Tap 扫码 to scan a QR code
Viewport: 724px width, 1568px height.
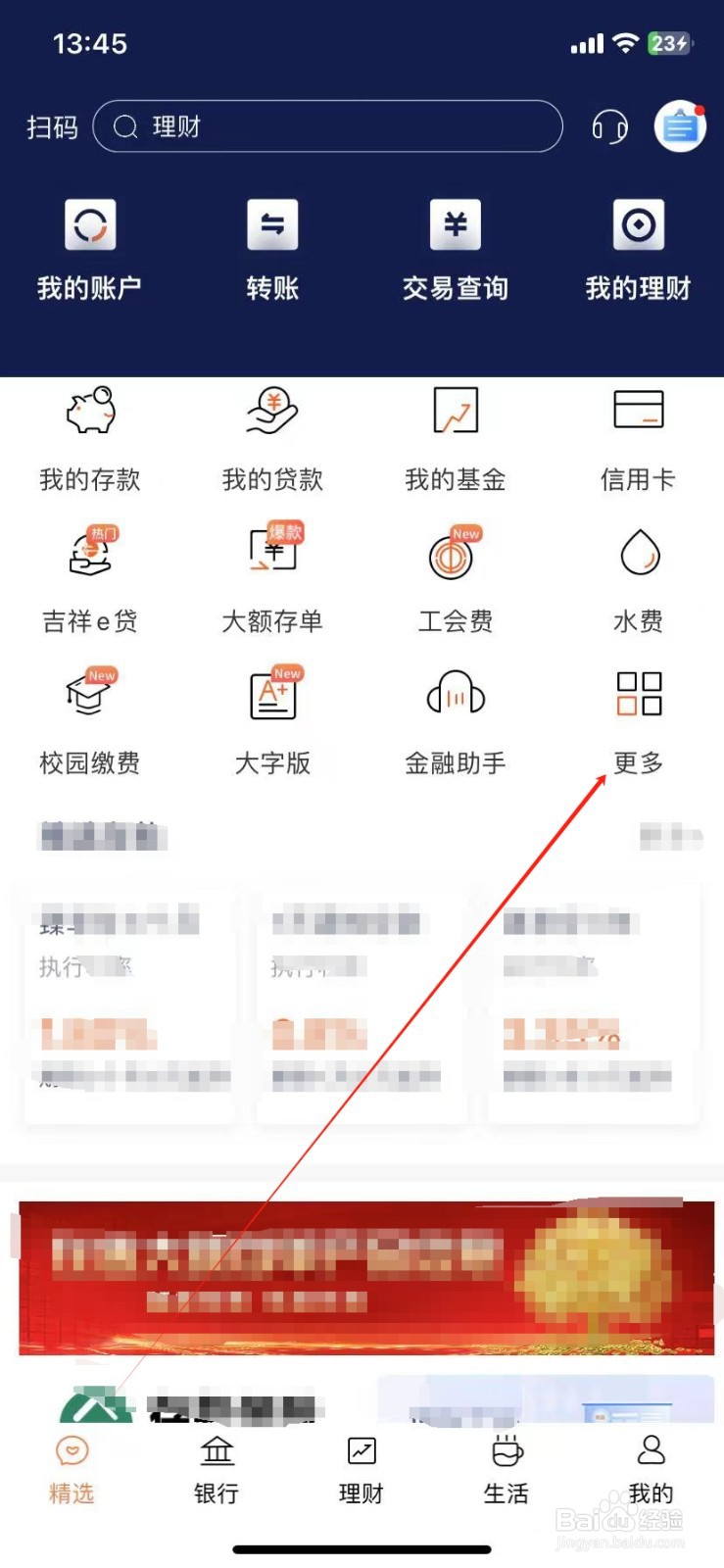tap(51, 126)
